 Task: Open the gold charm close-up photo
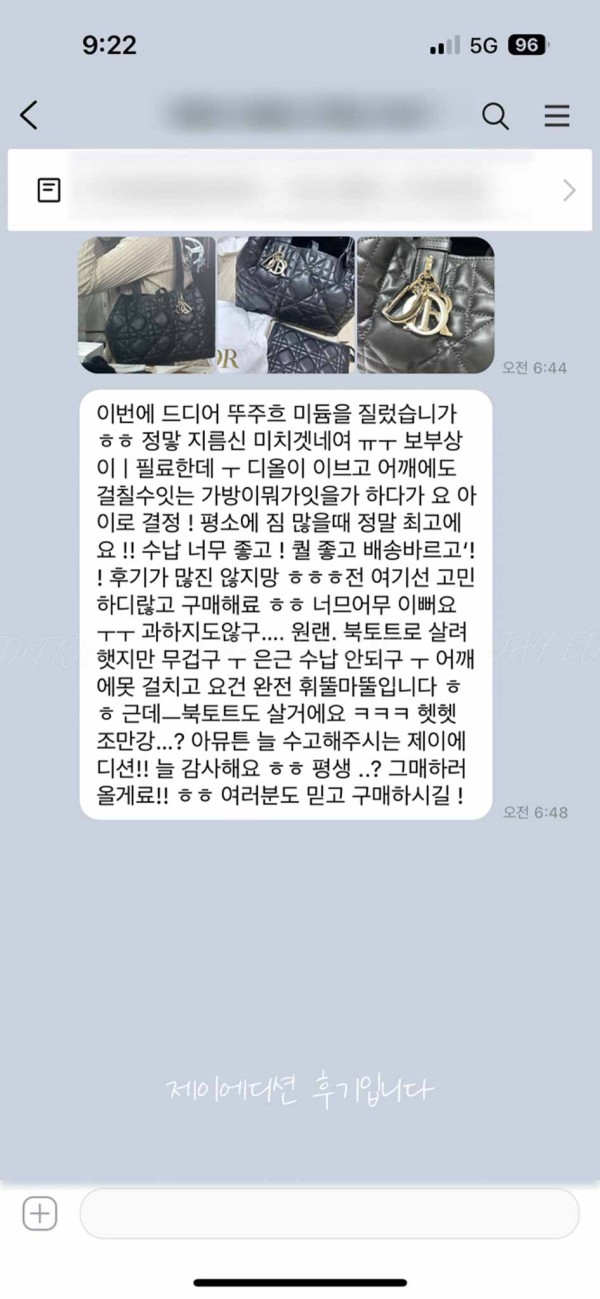[x=425, y=304]
